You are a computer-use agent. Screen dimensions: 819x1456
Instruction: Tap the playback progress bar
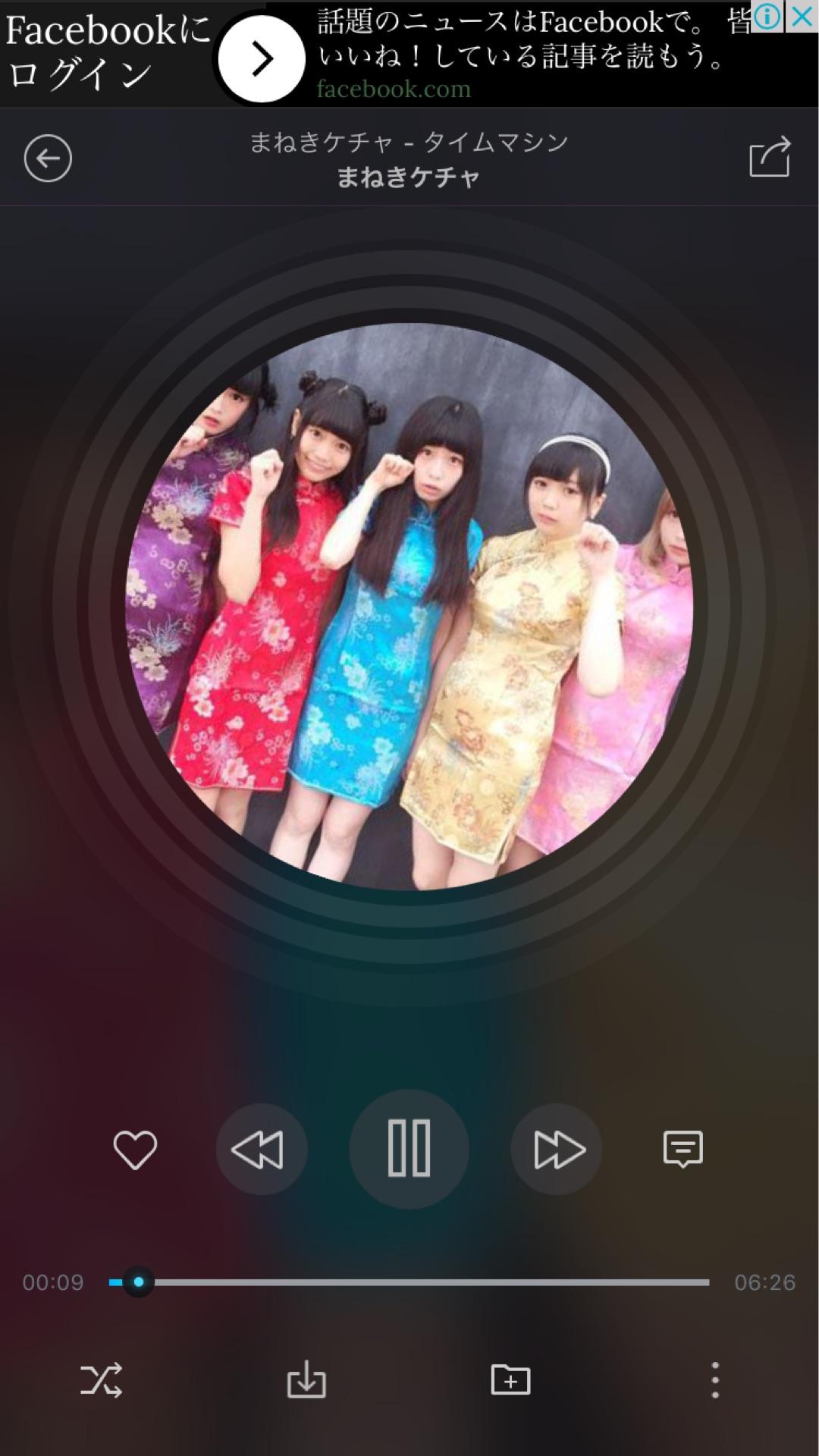409,1282
